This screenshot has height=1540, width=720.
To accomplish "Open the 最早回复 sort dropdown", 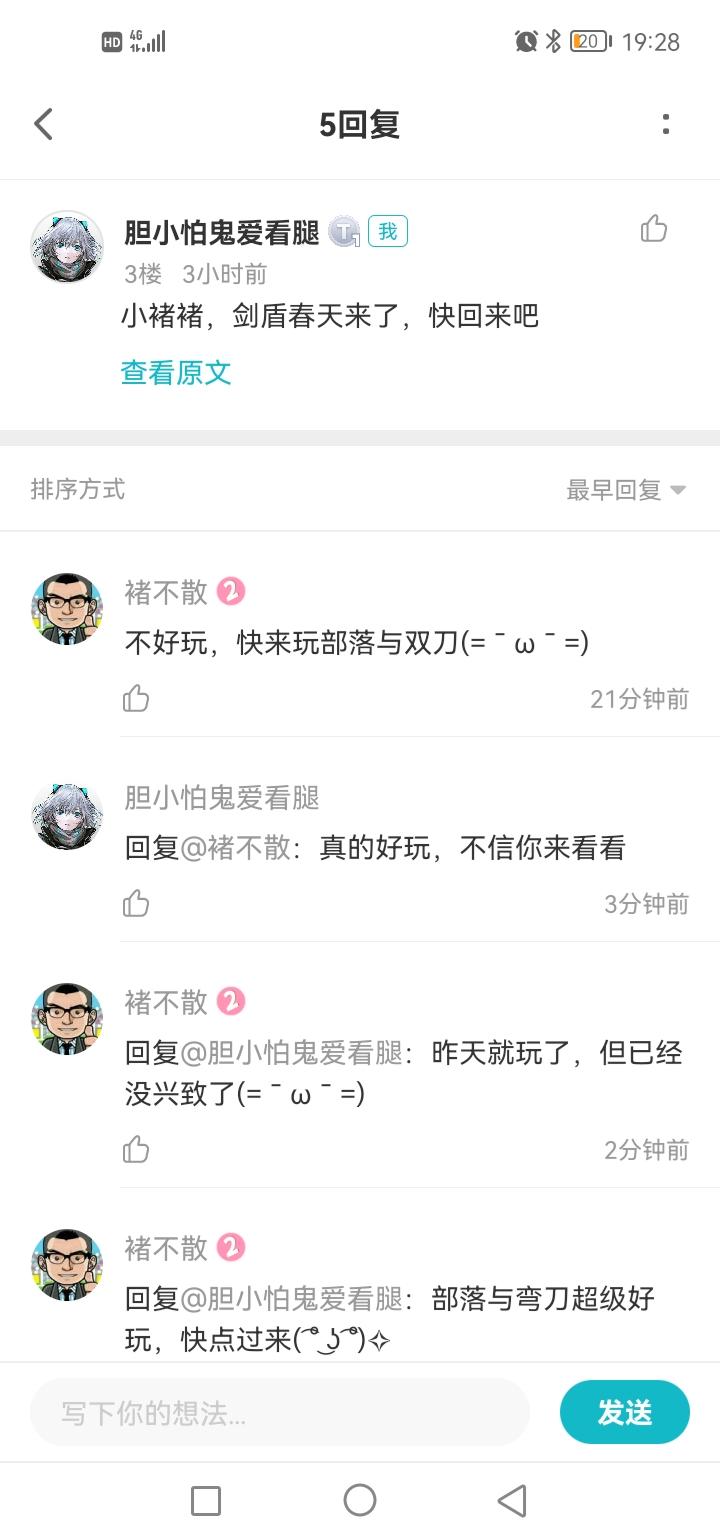I will click(626, 490).
